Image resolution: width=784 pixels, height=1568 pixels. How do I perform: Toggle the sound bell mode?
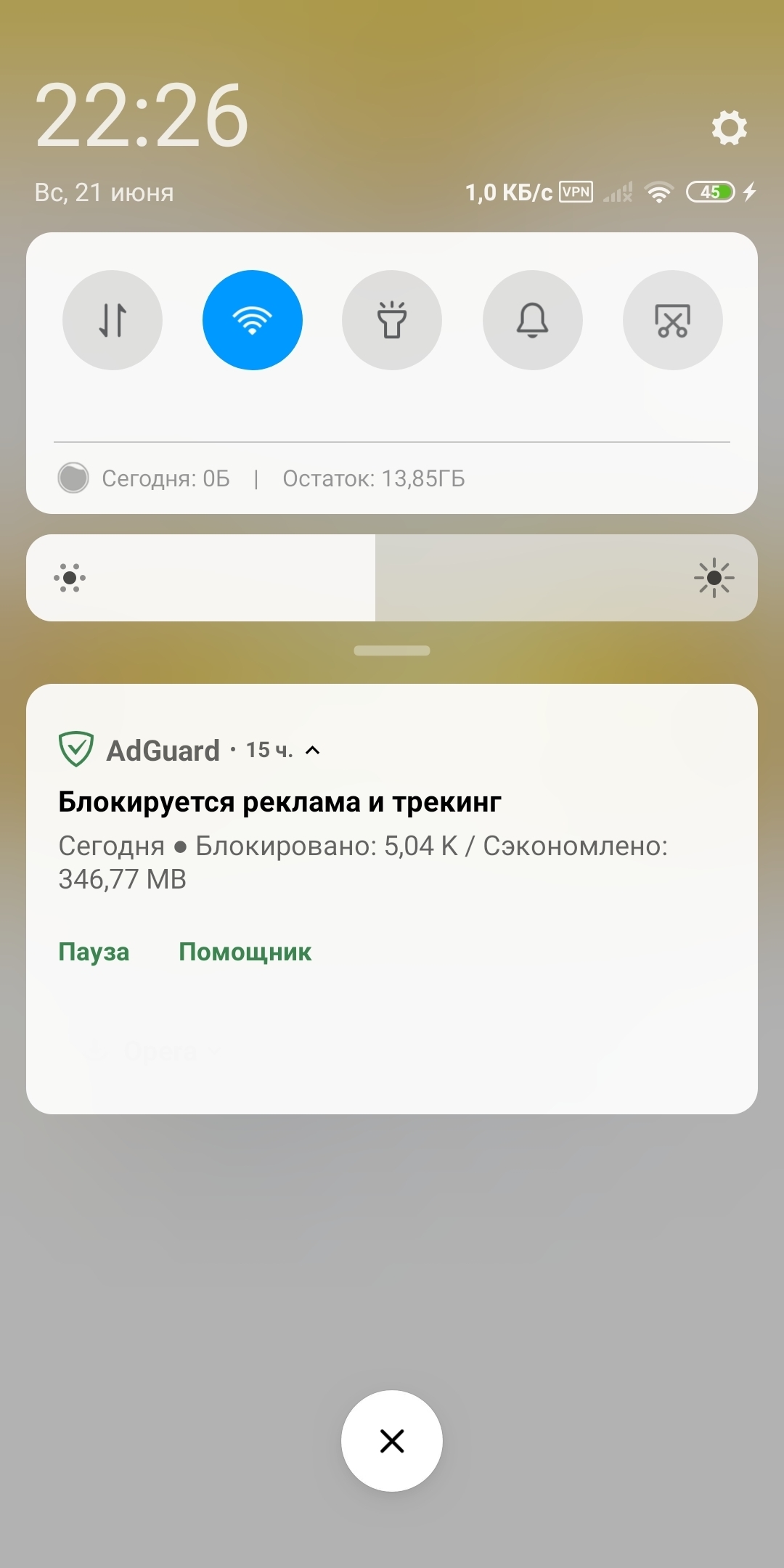532,320
